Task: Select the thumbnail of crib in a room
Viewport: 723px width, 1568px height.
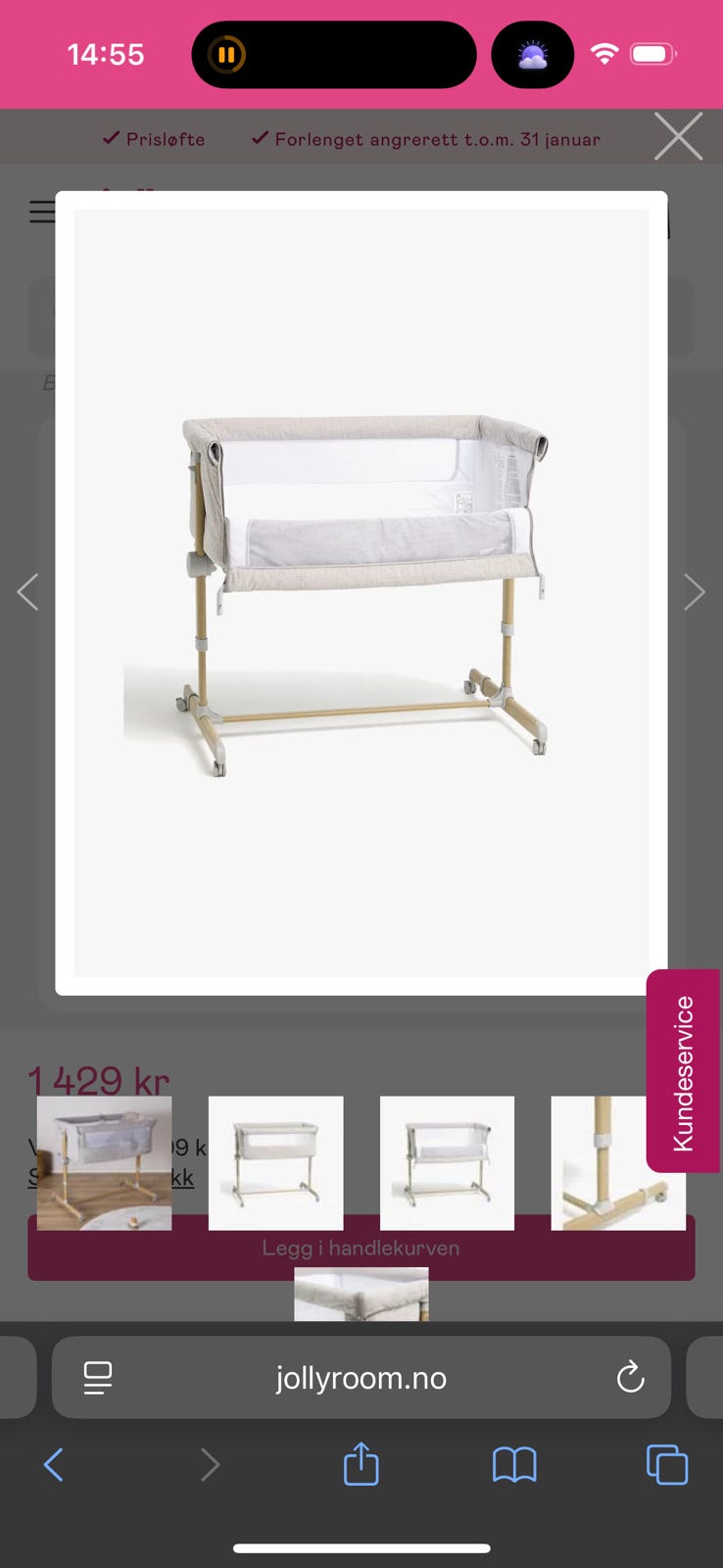Action: (104, 1162)
